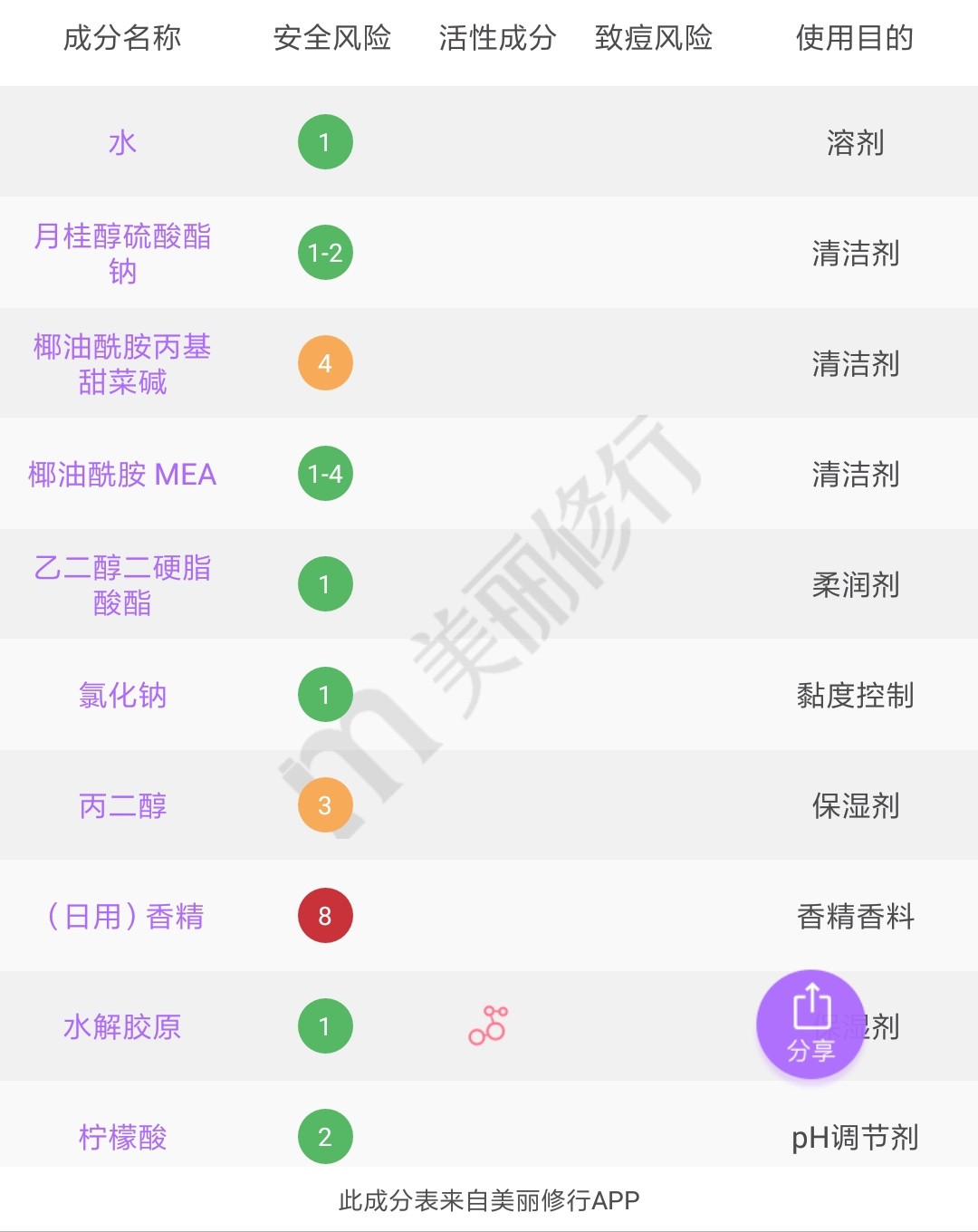The width and height of the screenshot is (978, 1232).
Task: Tap the orange badge 4 beside 椰油酰胺丙基甜菜碱
Action: (x=325, y=362)
